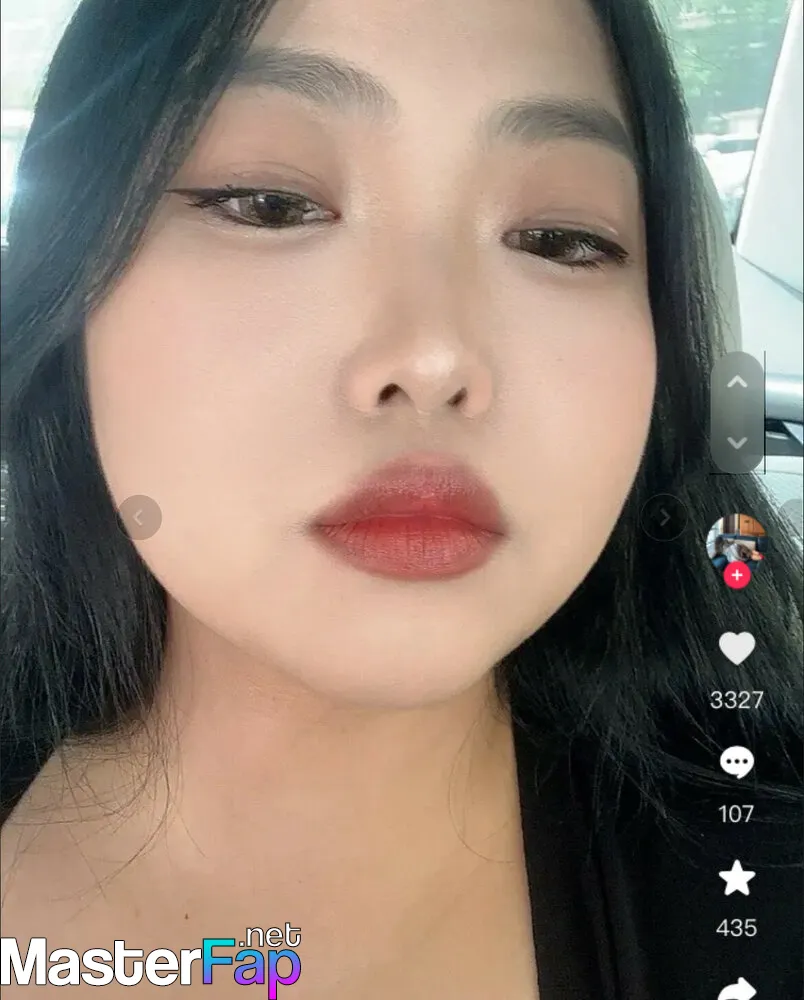This screenshot has height=1000, width=804.
Task: Show the previous photo with left arrow
Action: click(140, 518)
